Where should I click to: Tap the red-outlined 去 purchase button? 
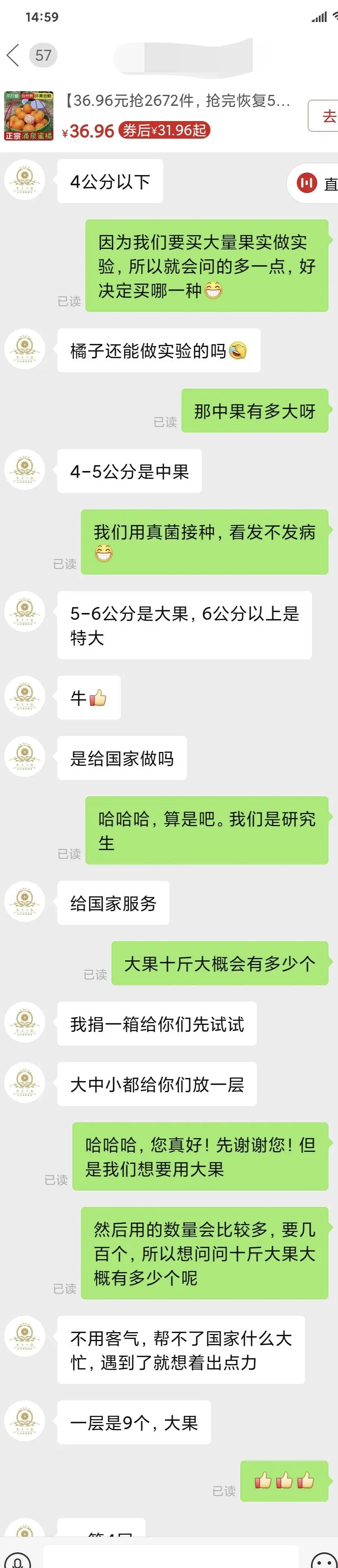click(325, 116)
